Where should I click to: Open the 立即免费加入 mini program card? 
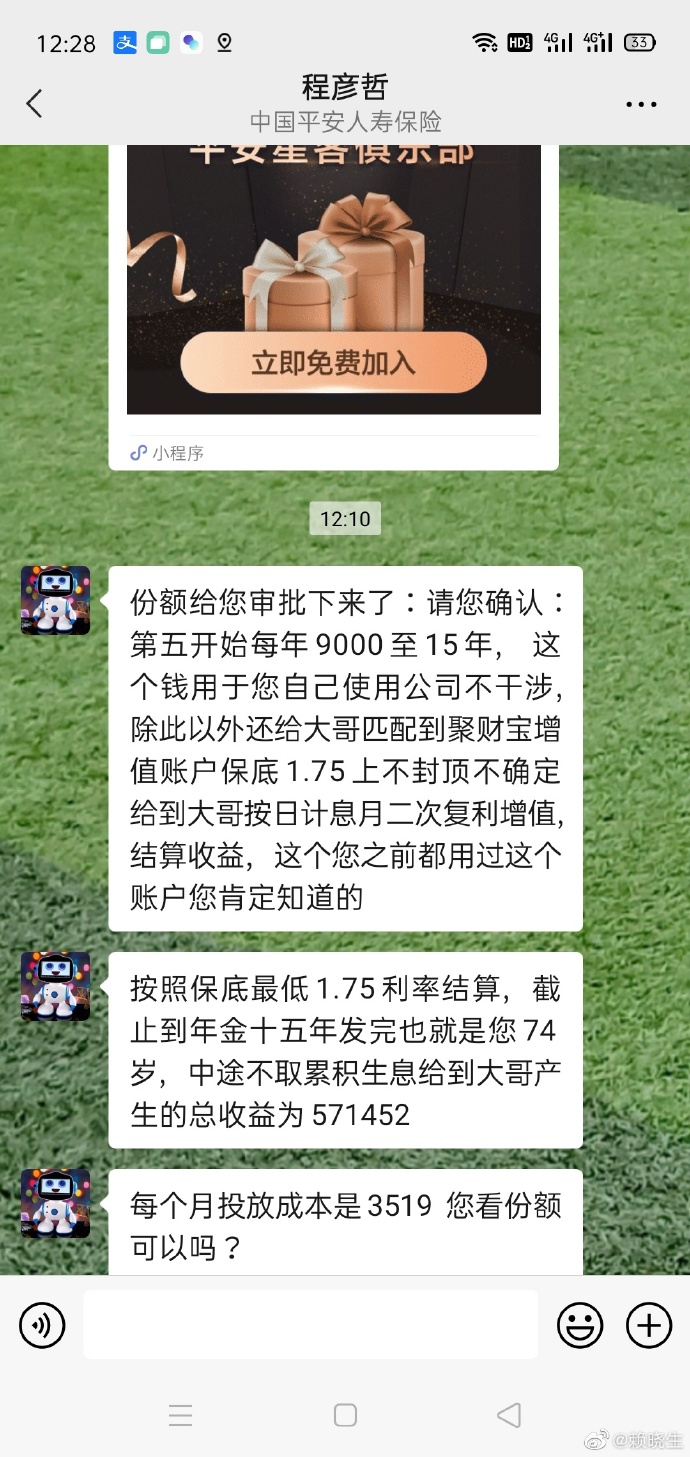(333, 362)
